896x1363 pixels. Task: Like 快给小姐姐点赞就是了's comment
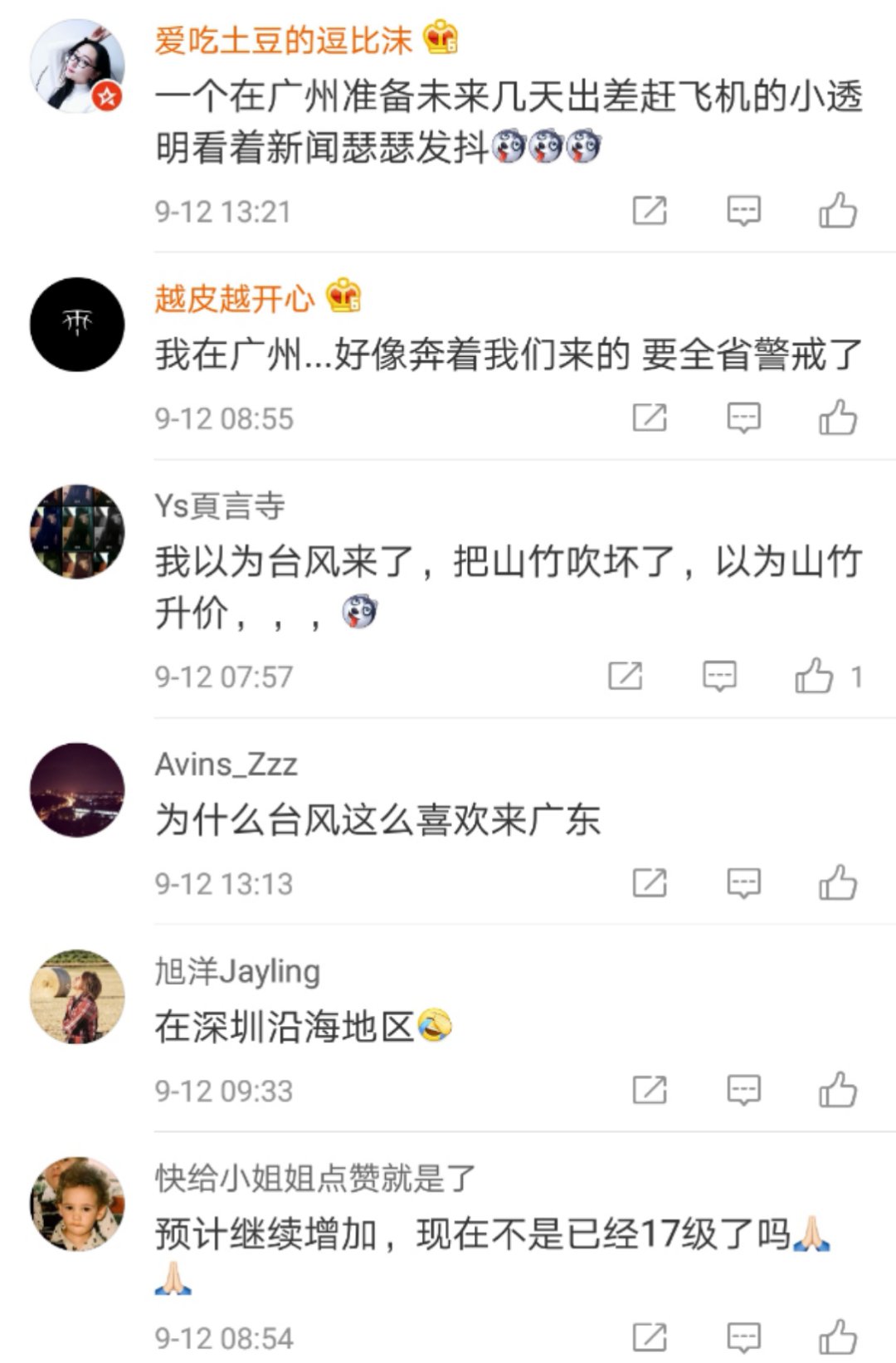click(x=837, y=1337)
